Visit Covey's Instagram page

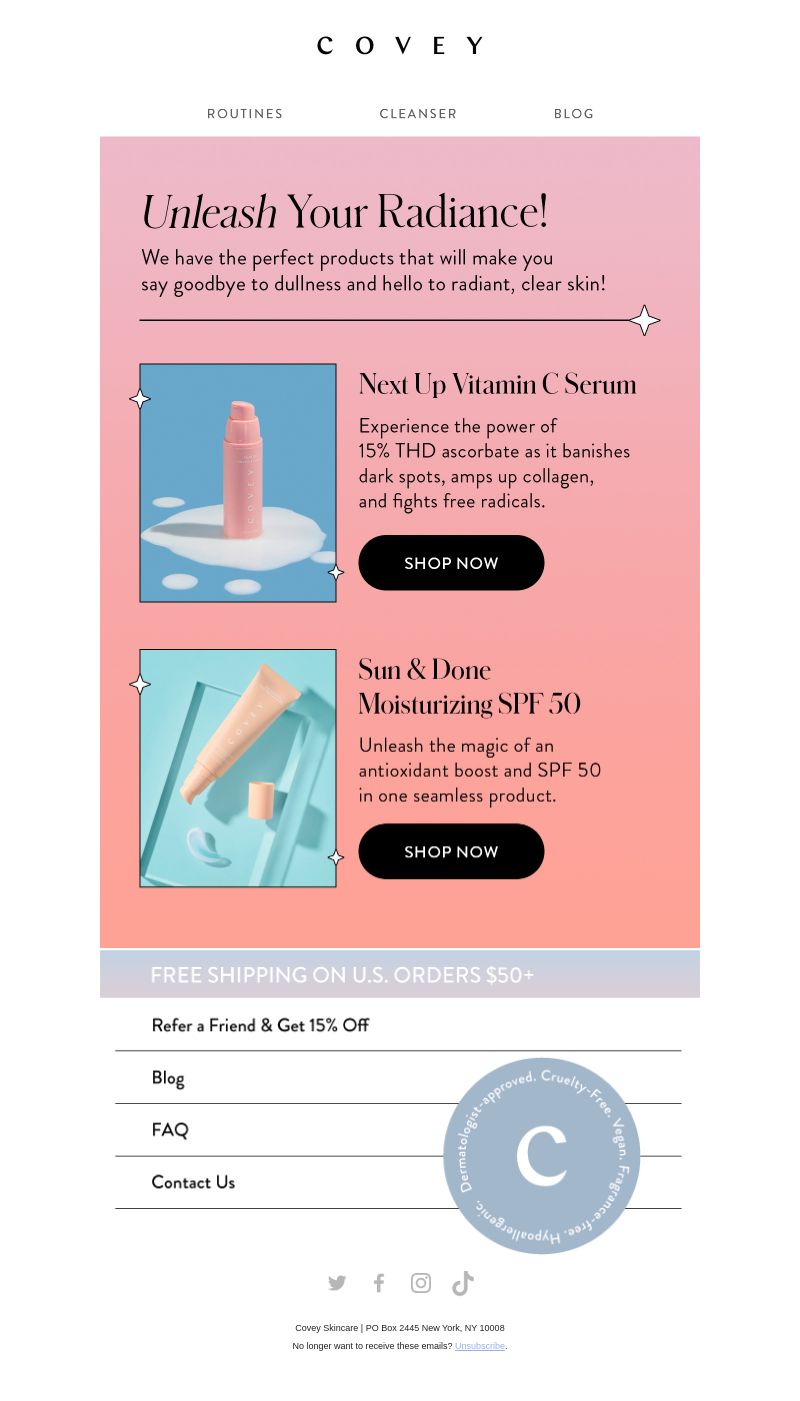pos(421,1283)
